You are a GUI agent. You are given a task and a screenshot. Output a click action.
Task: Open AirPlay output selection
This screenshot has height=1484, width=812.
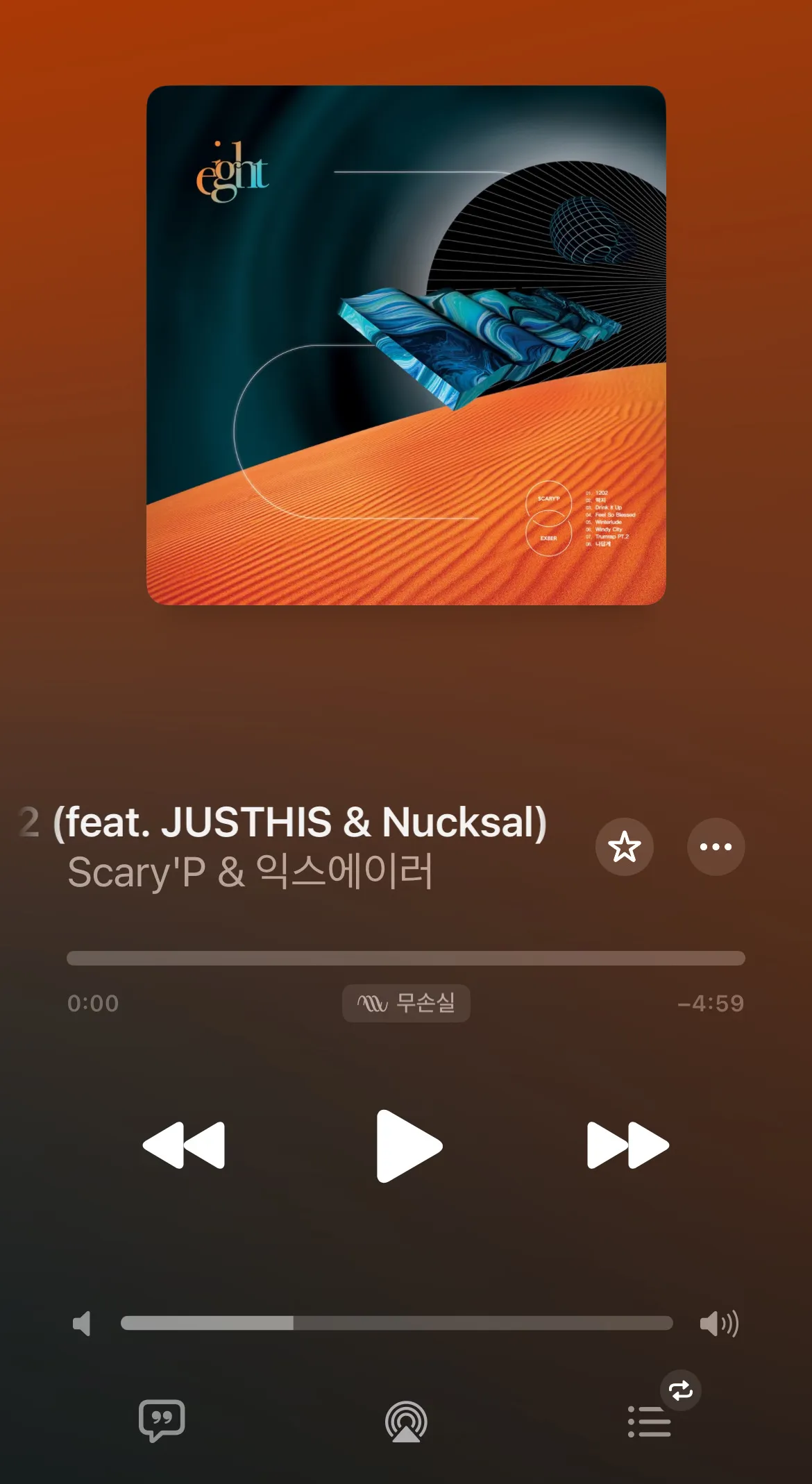406,1421
